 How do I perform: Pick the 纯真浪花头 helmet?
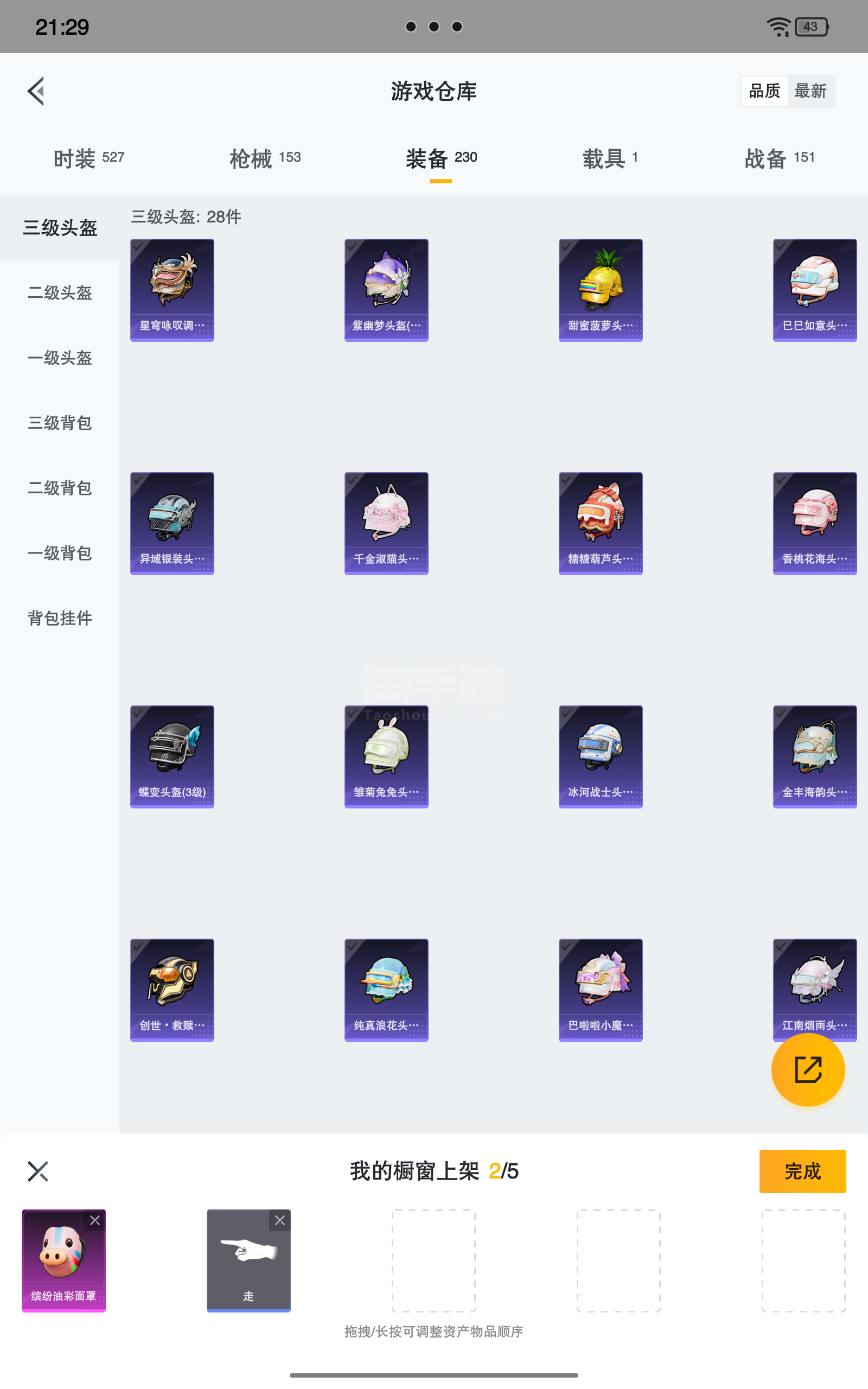coord(386,990)
